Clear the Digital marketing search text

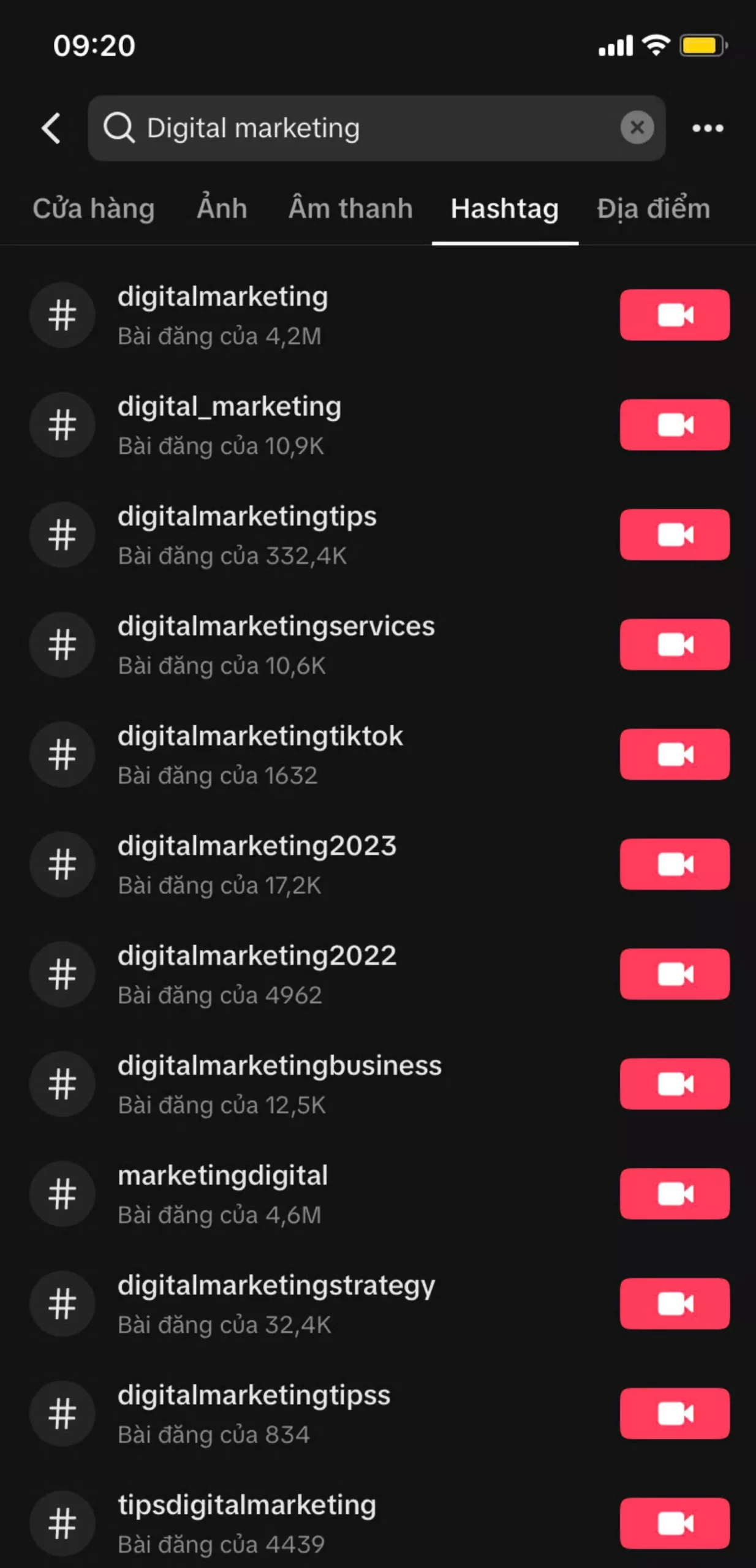pos(637,127)
